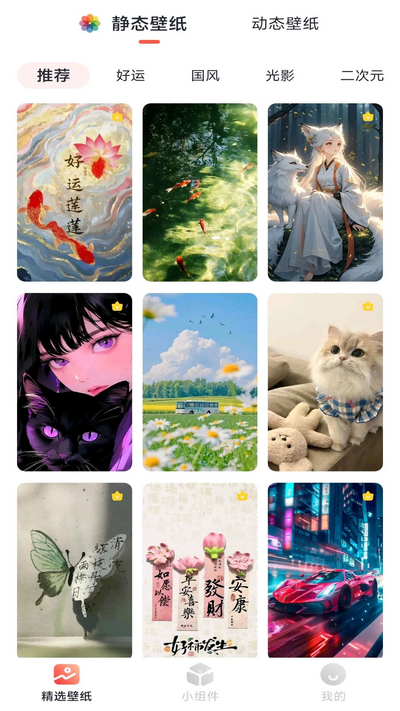Open the purple-eyed girl and black cat wallpaper
The width and height of the screenshot is (400, 711).
75,382
